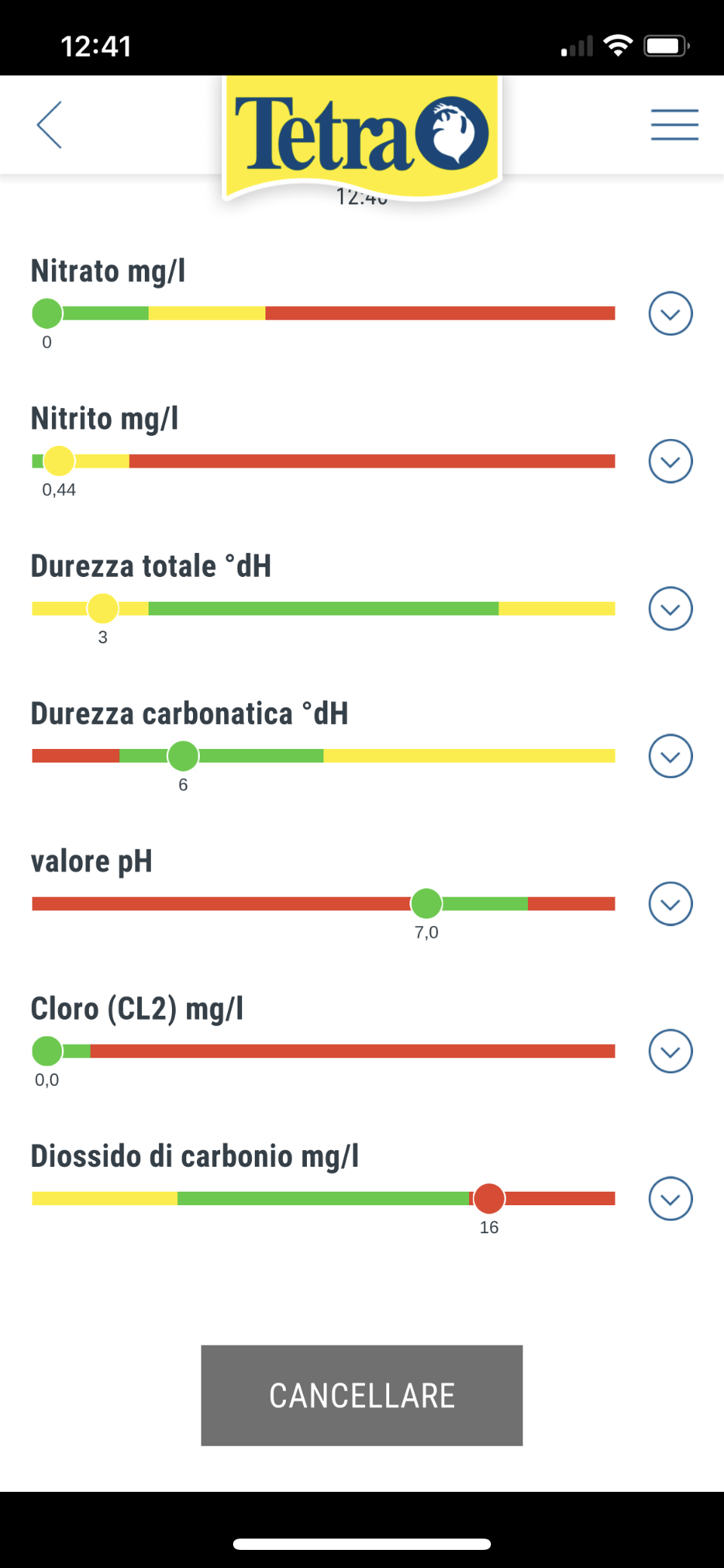This screenshot has height=1568, width=724.
Task: Expand Durezza totale °dH details
Action: click(670, 609)
